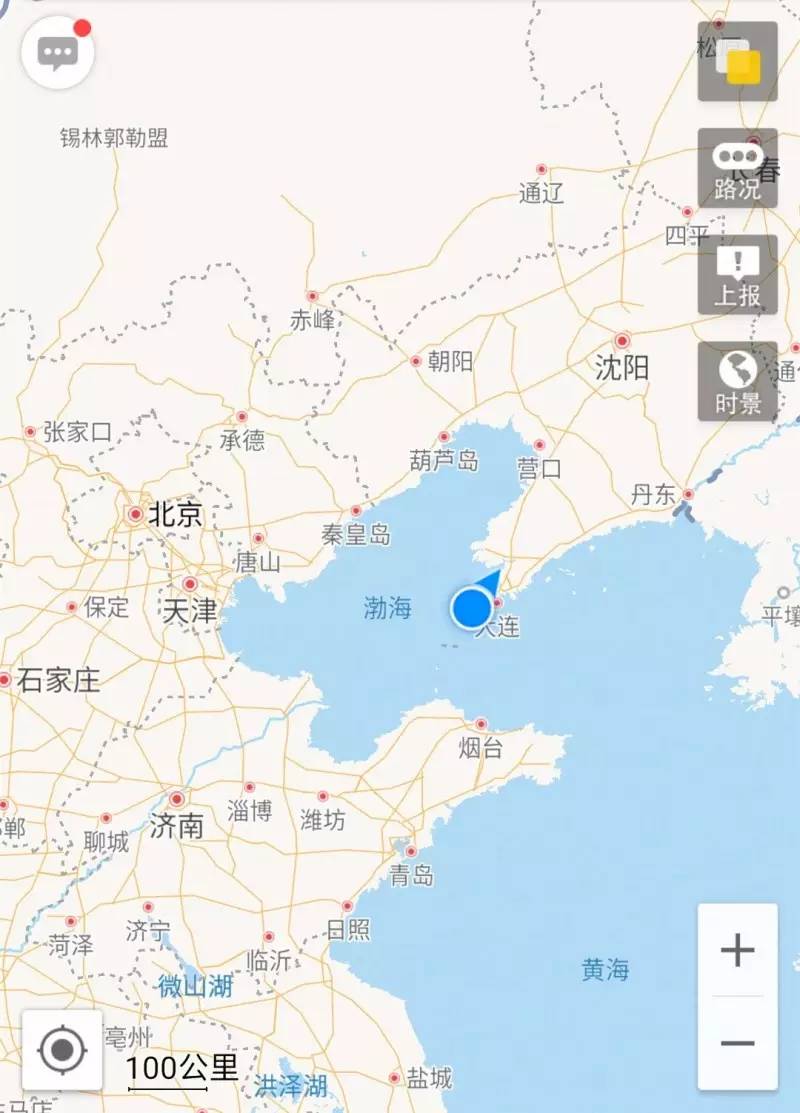Open the 上报 report tool
Screen dimensions: 800x1113
point(736,272)
